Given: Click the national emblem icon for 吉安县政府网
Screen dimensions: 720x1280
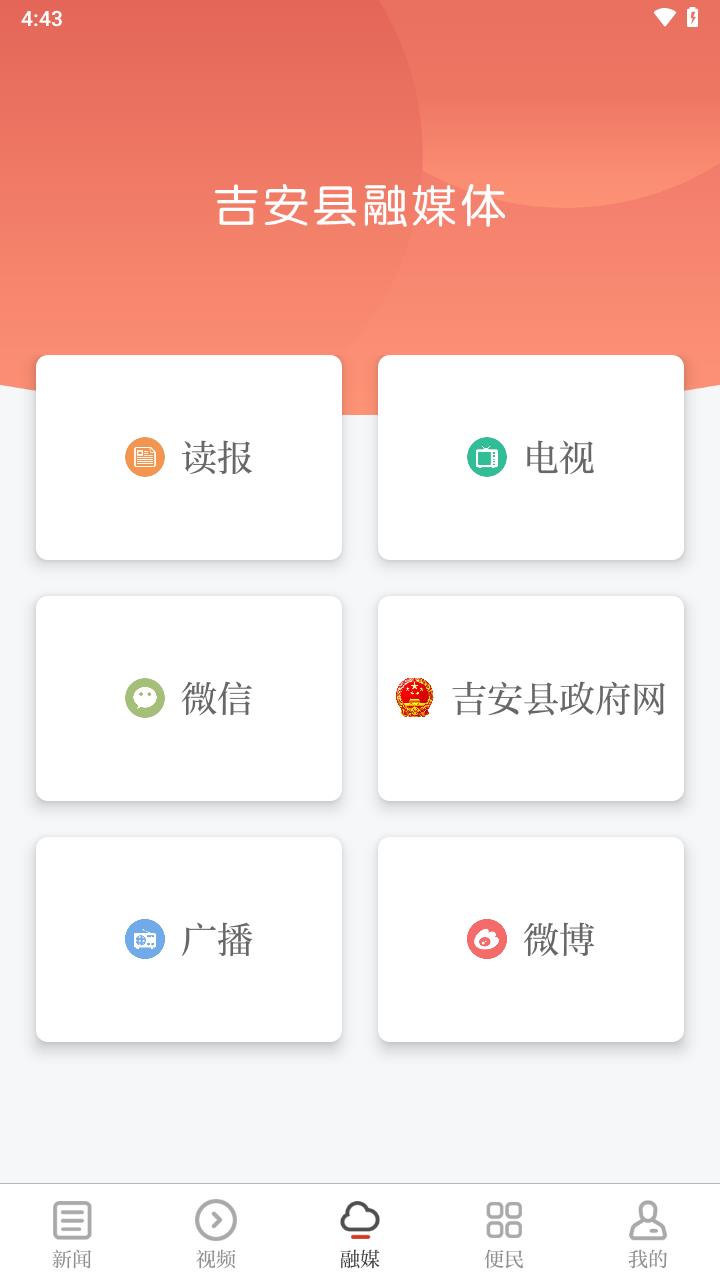Looking at the screenshot, I should [416, 699].
